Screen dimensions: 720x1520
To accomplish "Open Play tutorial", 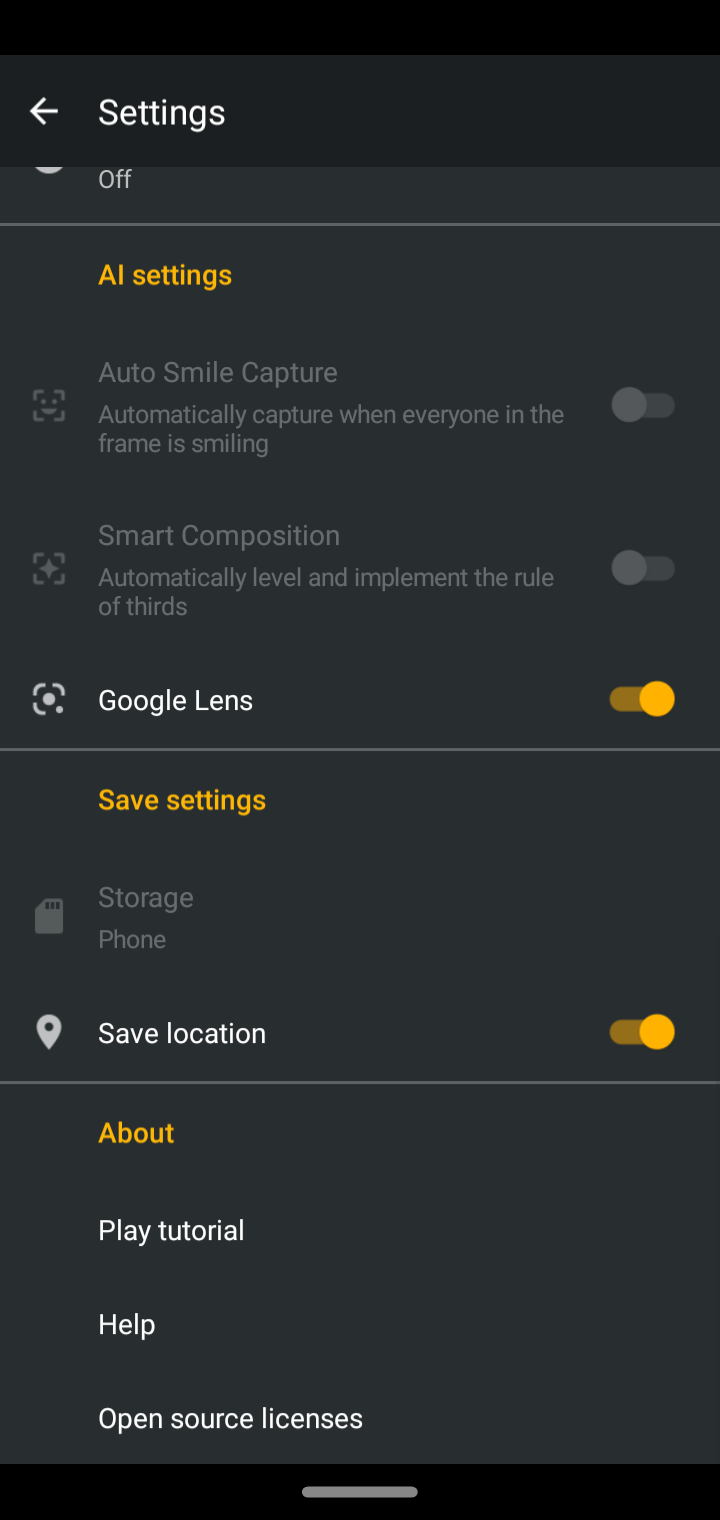I will [171, 1230].
